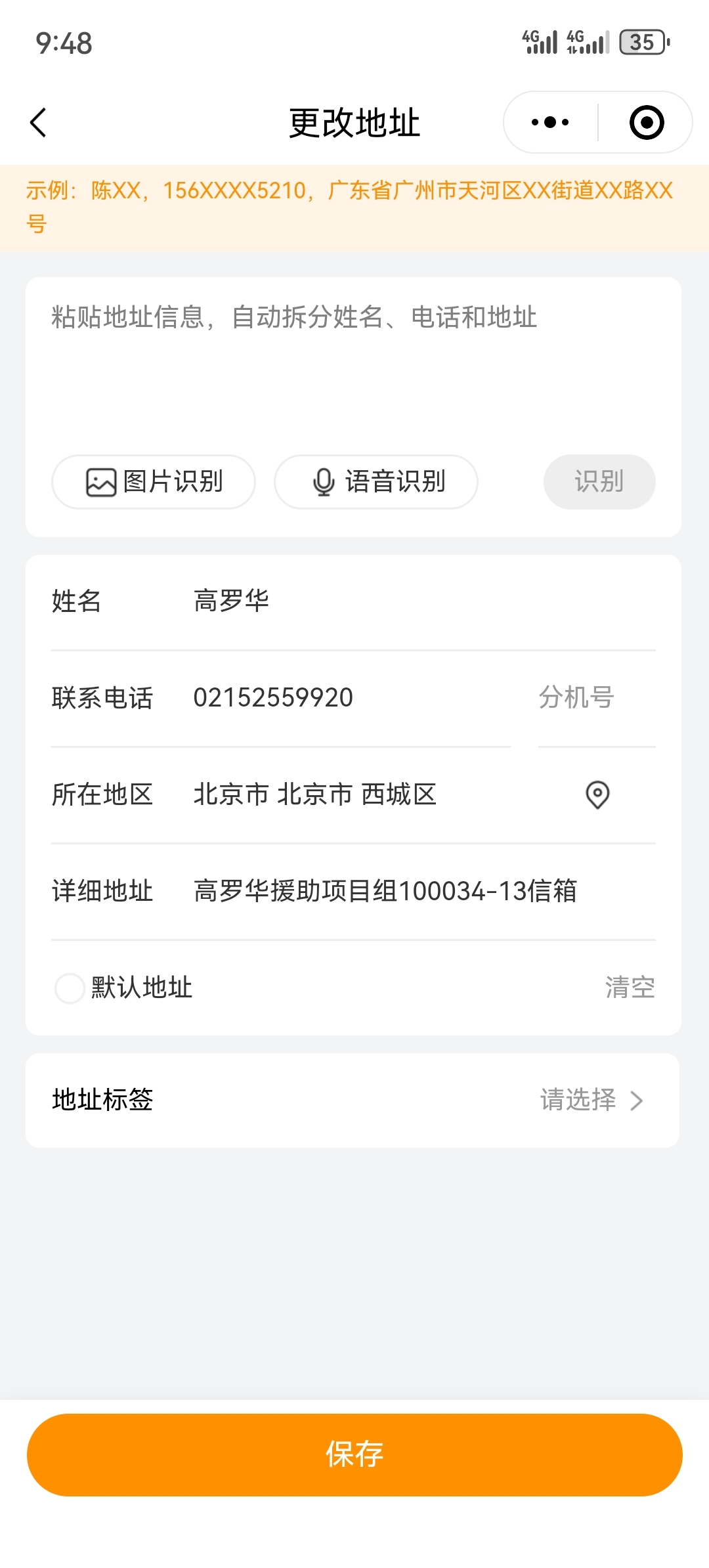Save the address with 保存
Viewport: 709px width, 1568px height.
click(354, 1455)
